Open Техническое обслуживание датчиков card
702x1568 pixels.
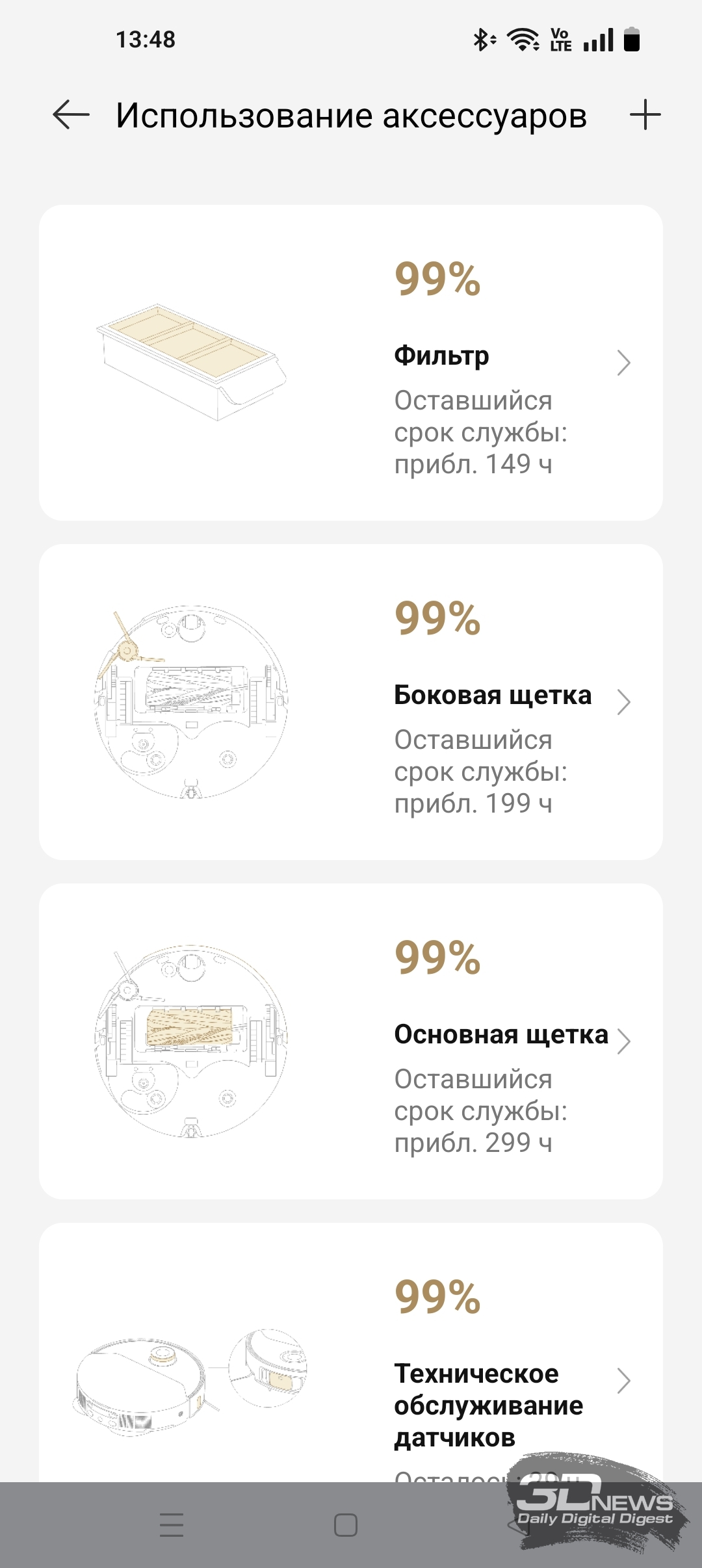click(x=351, y=1352)
